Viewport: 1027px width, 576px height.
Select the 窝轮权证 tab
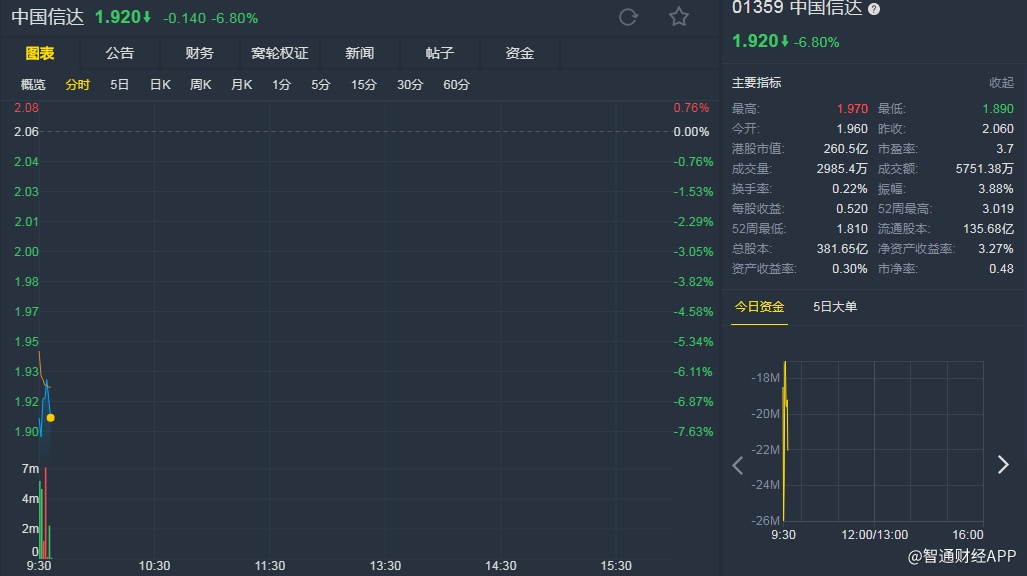tap(280, 53)
